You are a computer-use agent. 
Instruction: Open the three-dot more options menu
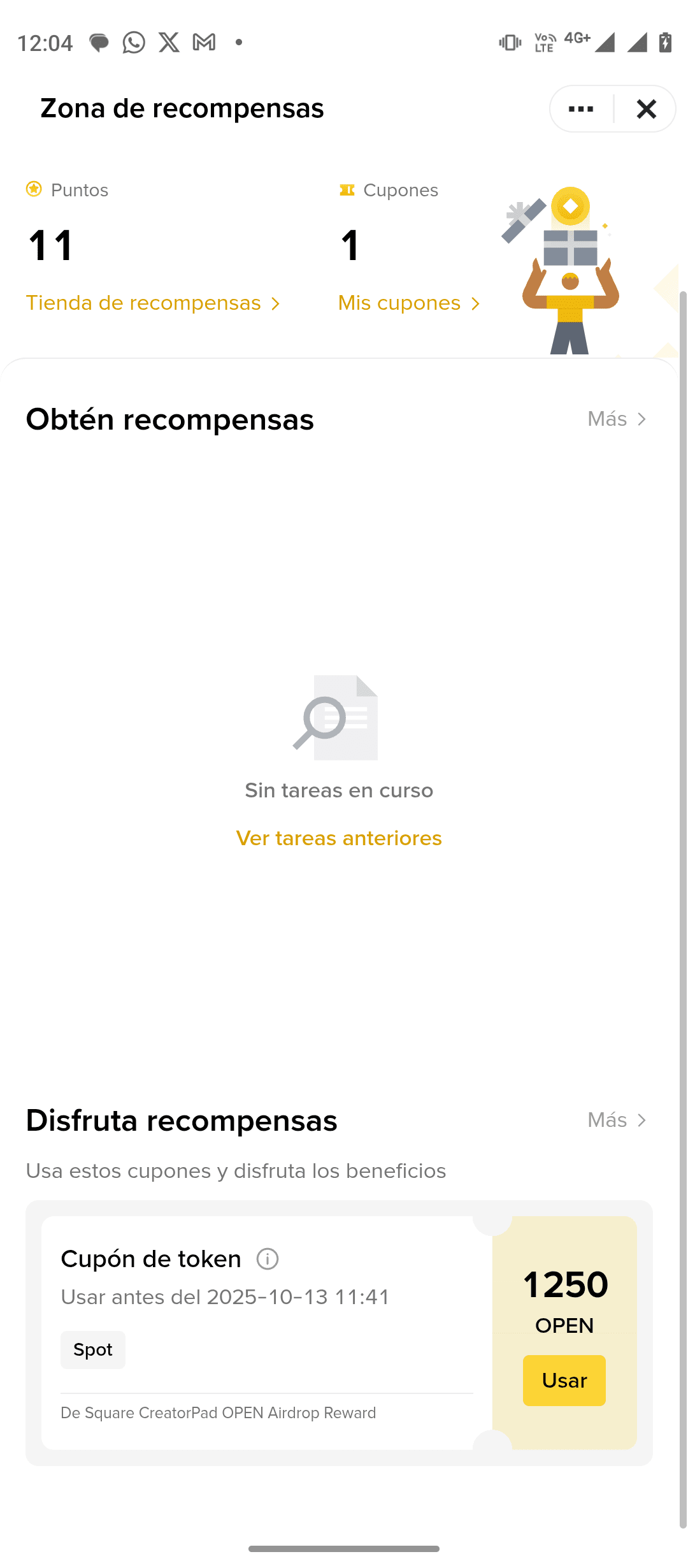(x=581, y=109)
